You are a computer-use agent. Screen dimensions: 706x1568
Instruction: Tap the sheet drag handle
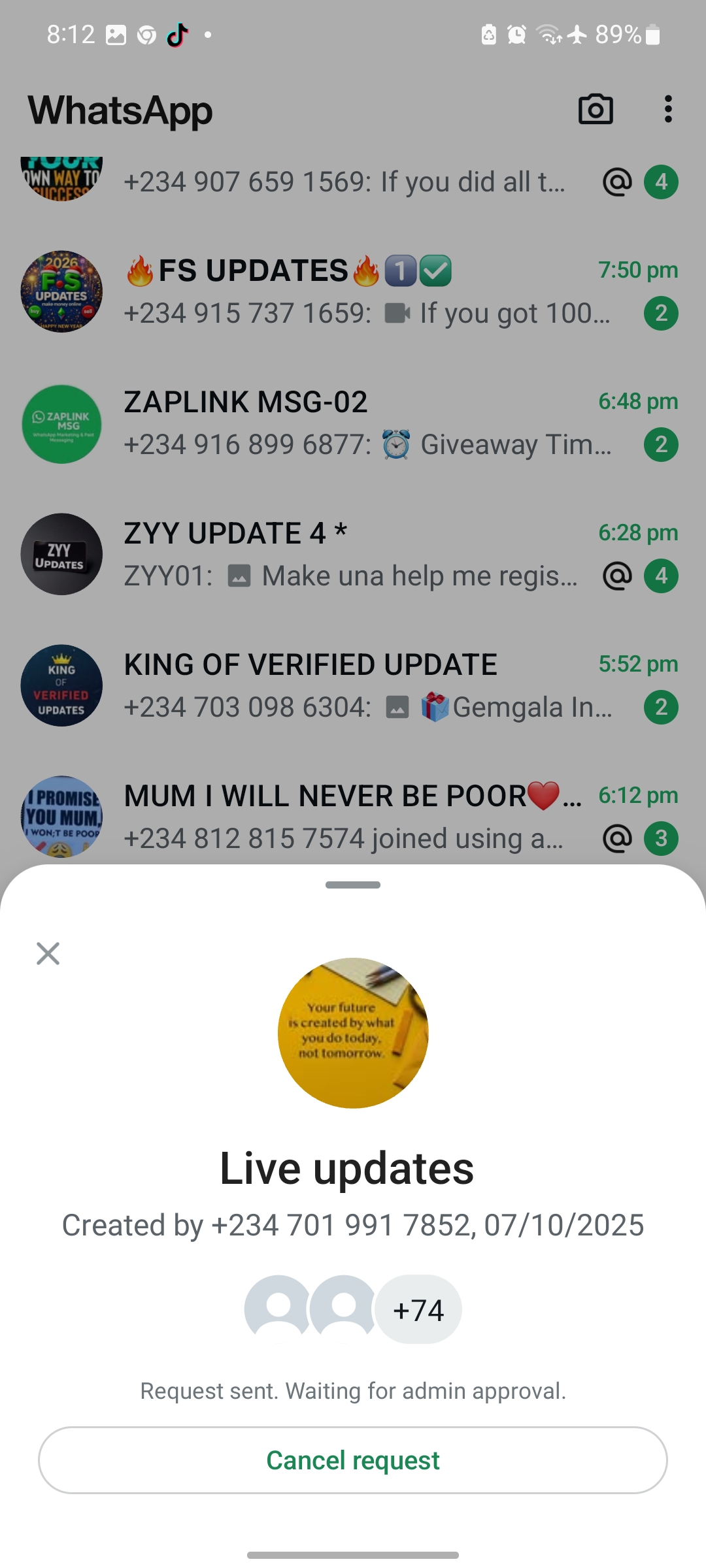tap(353, 885)
